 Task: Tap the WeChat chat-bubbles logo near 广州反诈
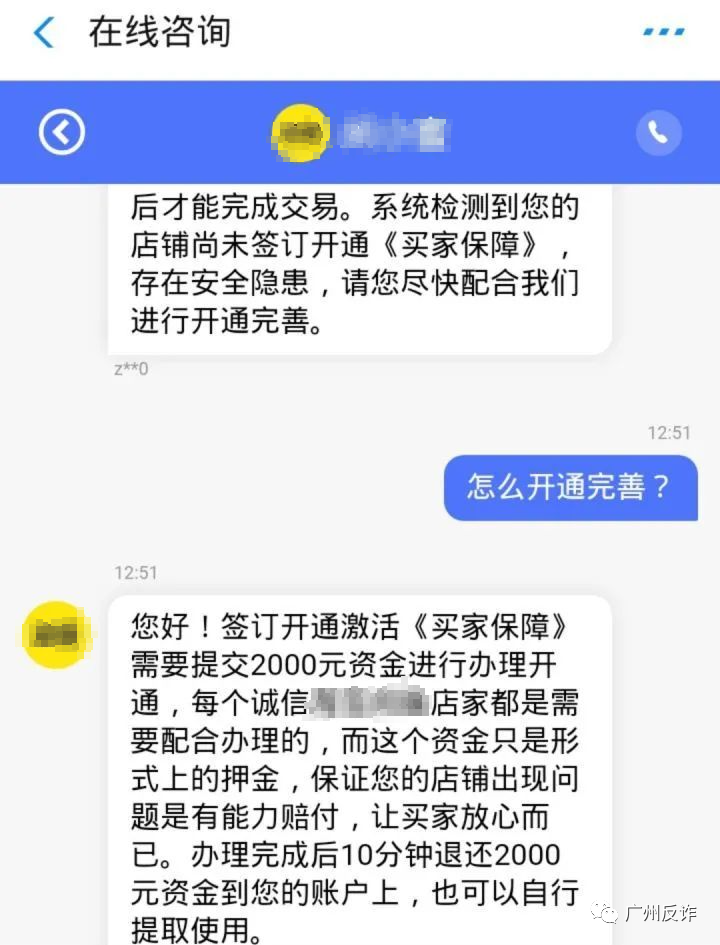[605, 911]
